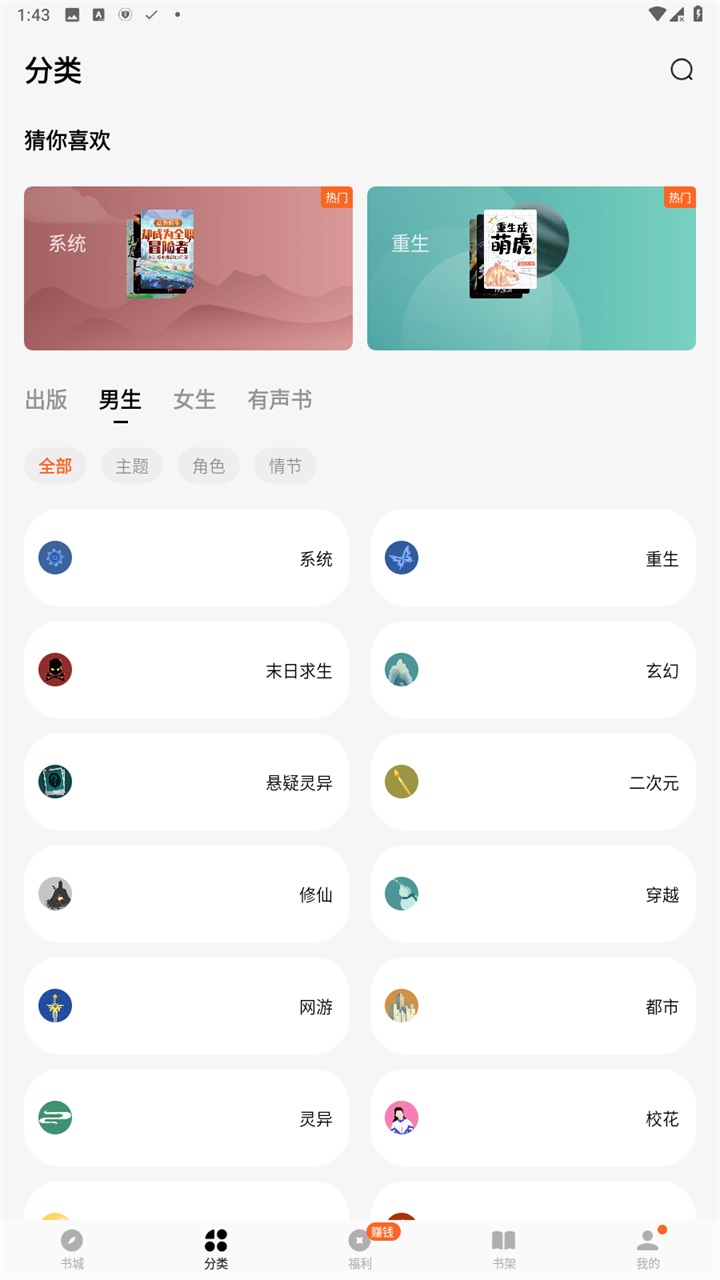Open the search icon
This screenshot has height=1280, width=720.
pos(682,70)
